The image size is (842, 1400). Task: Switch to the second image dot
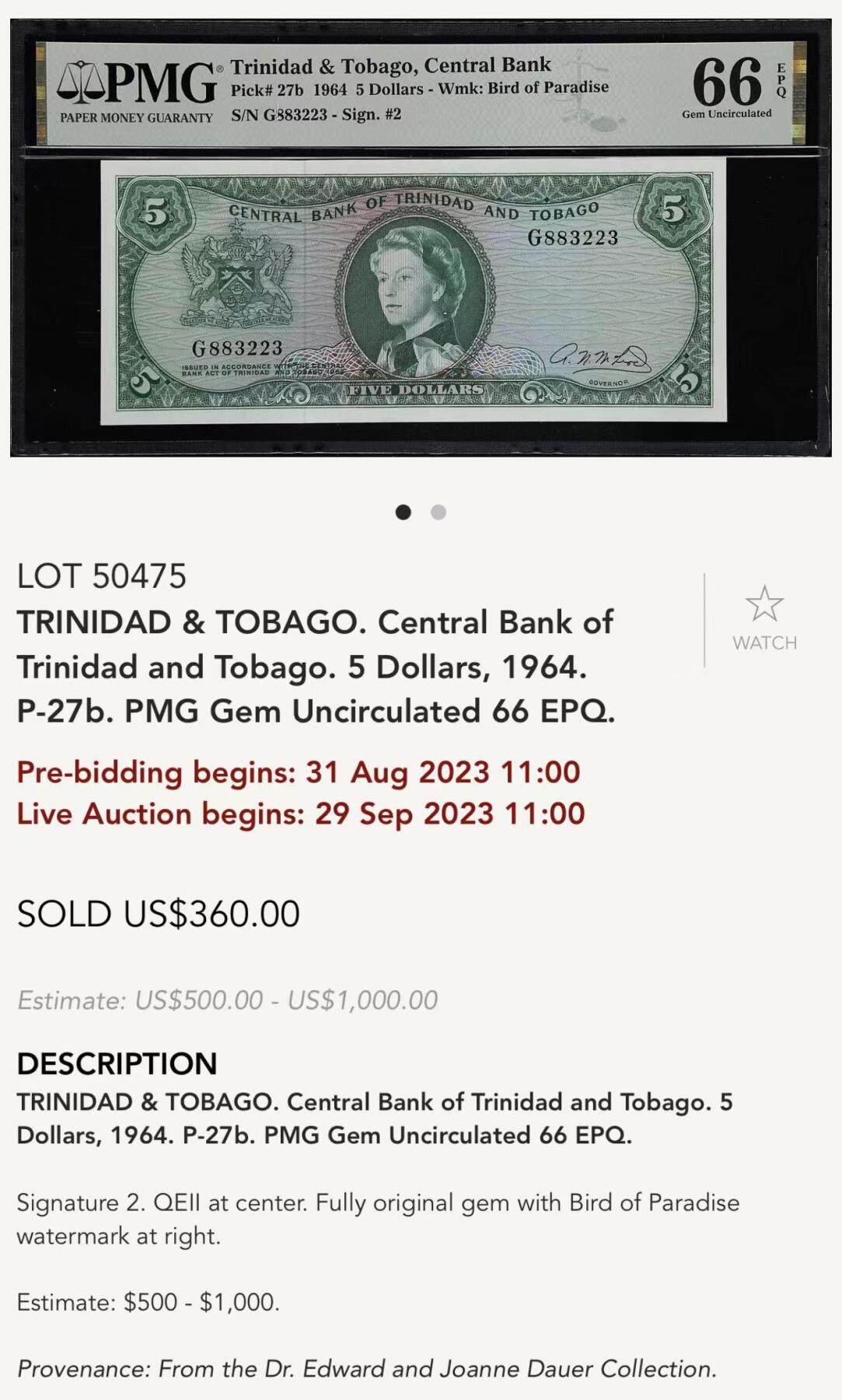(438, 512)
